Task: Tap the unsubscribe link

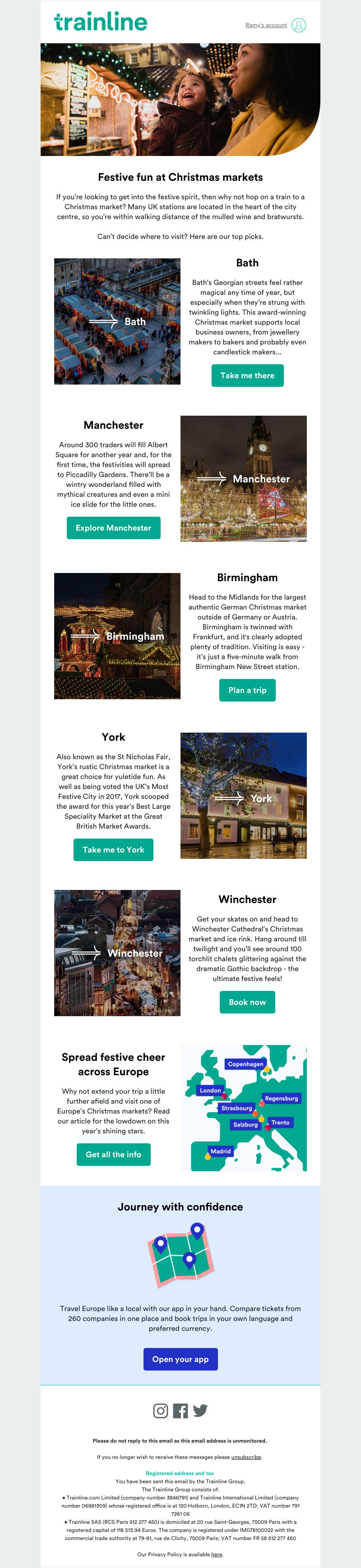Action: pos(246,1457)
